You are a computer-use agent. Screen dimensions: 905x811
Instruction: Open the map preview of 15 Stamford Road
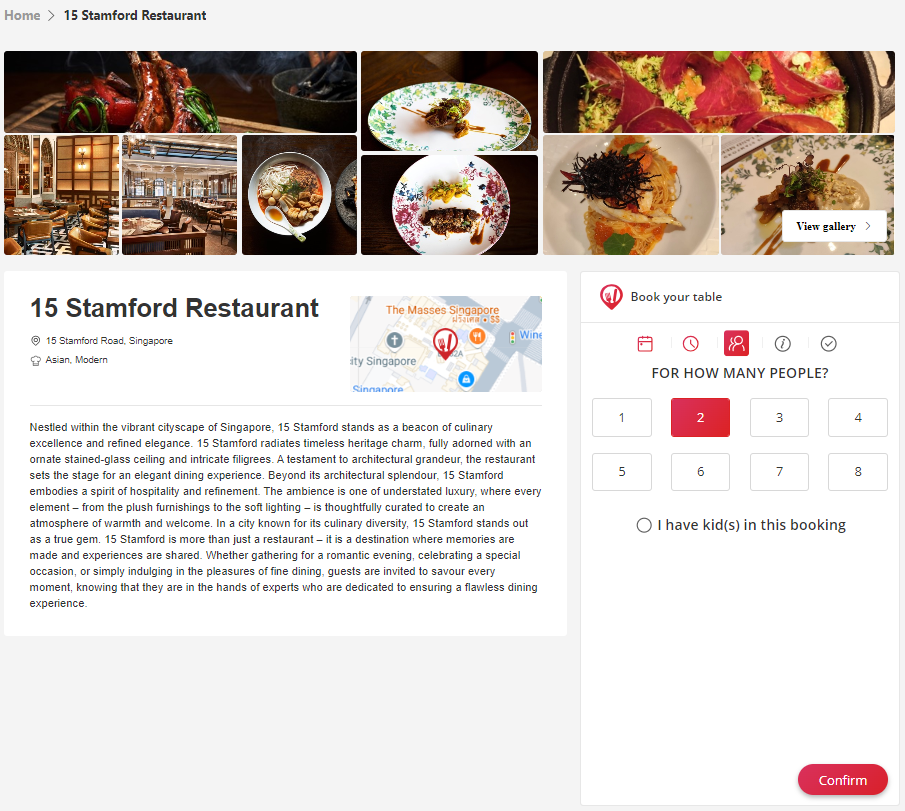pyautogui.click(x=446, y=343)
